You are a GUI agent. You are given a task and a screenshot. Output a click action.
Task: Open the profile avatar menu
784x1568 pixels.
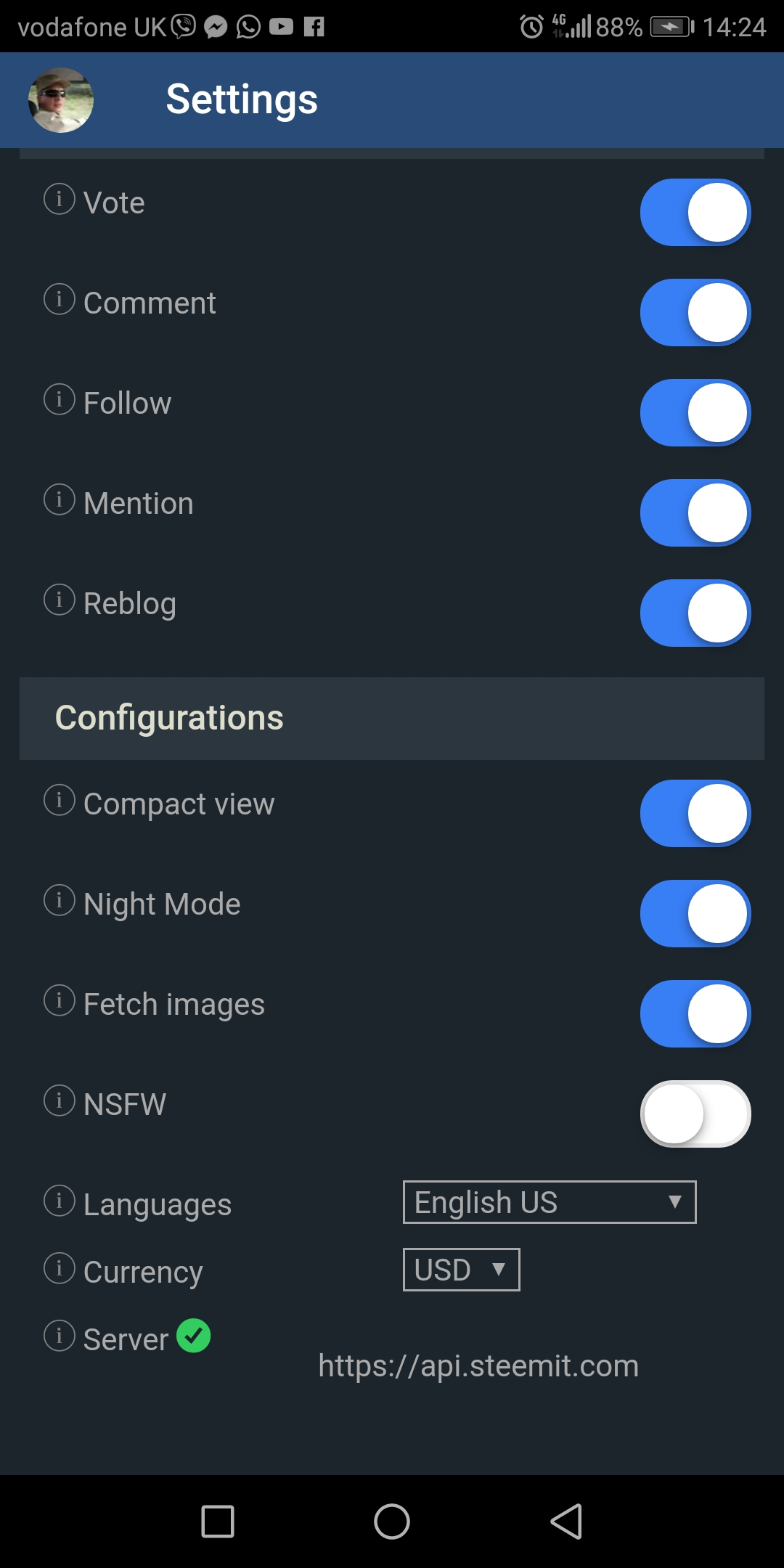[x=61, y=100]
